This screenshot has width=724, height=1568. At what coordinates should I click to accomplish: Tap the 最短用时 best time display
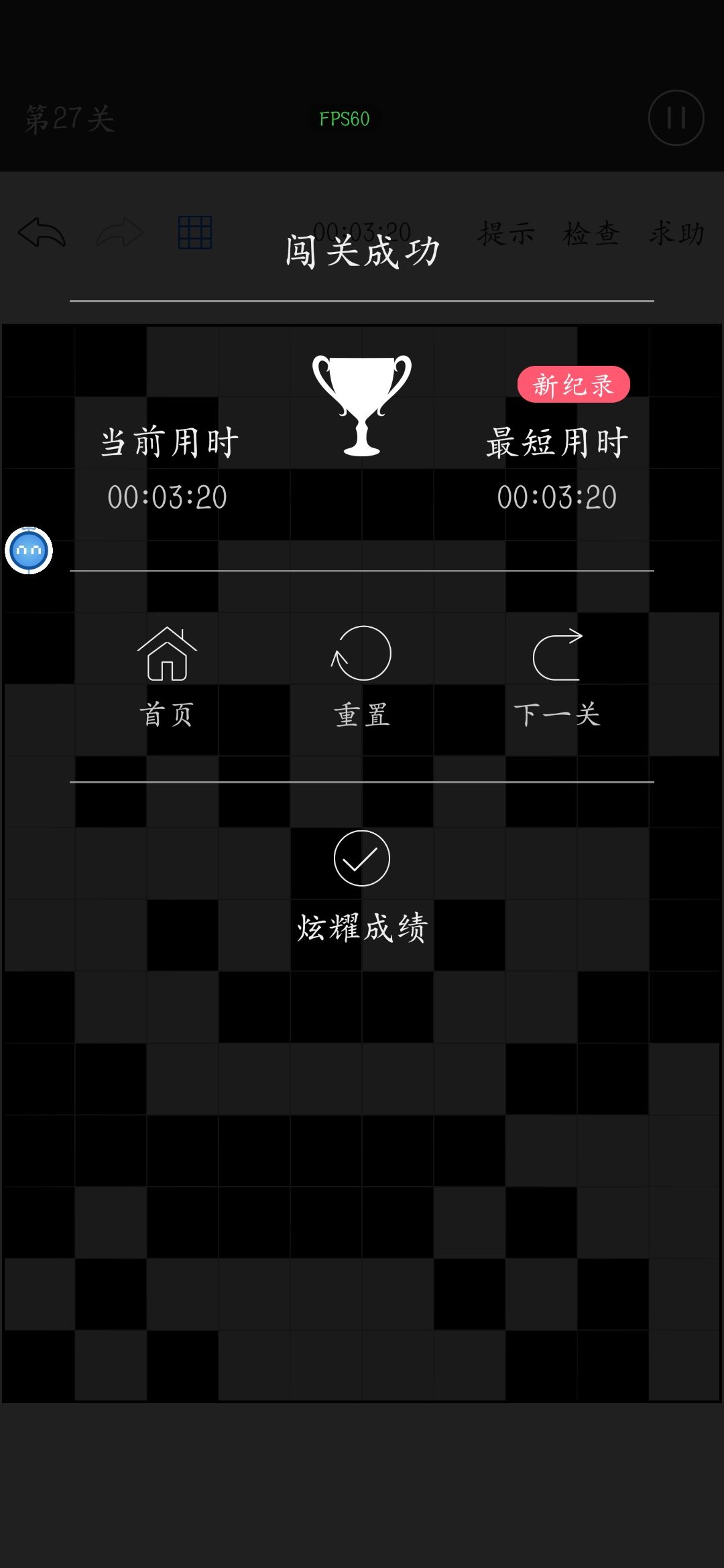click(558, 496)
